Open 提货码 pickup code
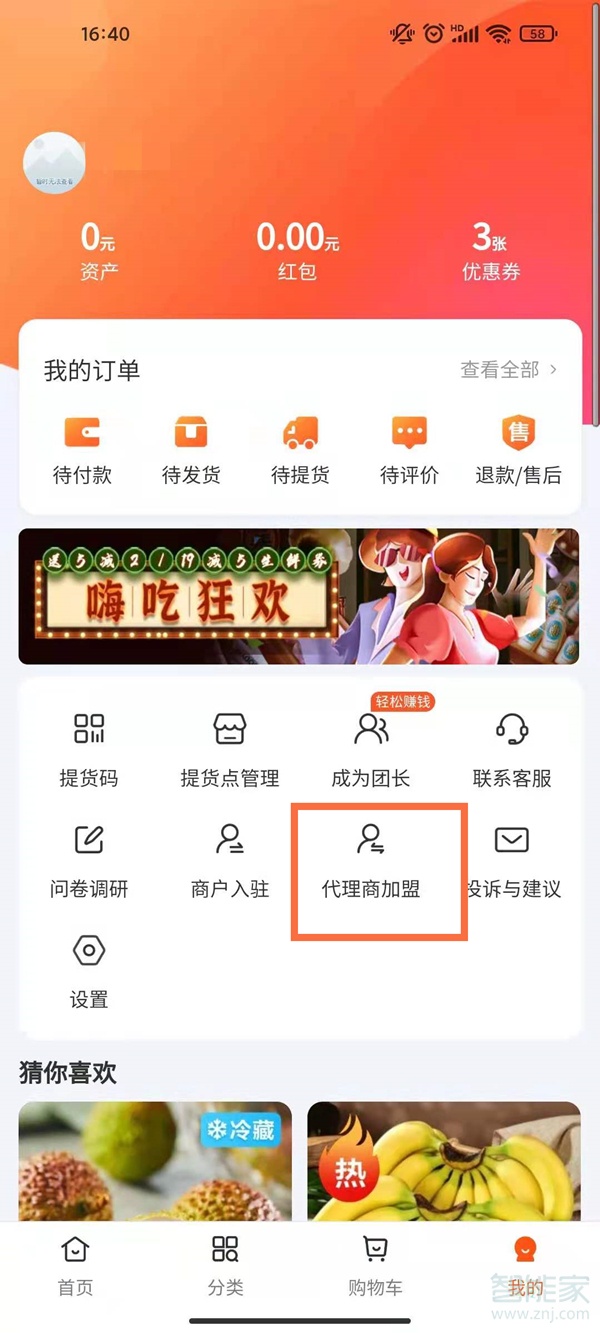Image resolution: width=600 pixels, height=1333 pixels. click(89, 750)
